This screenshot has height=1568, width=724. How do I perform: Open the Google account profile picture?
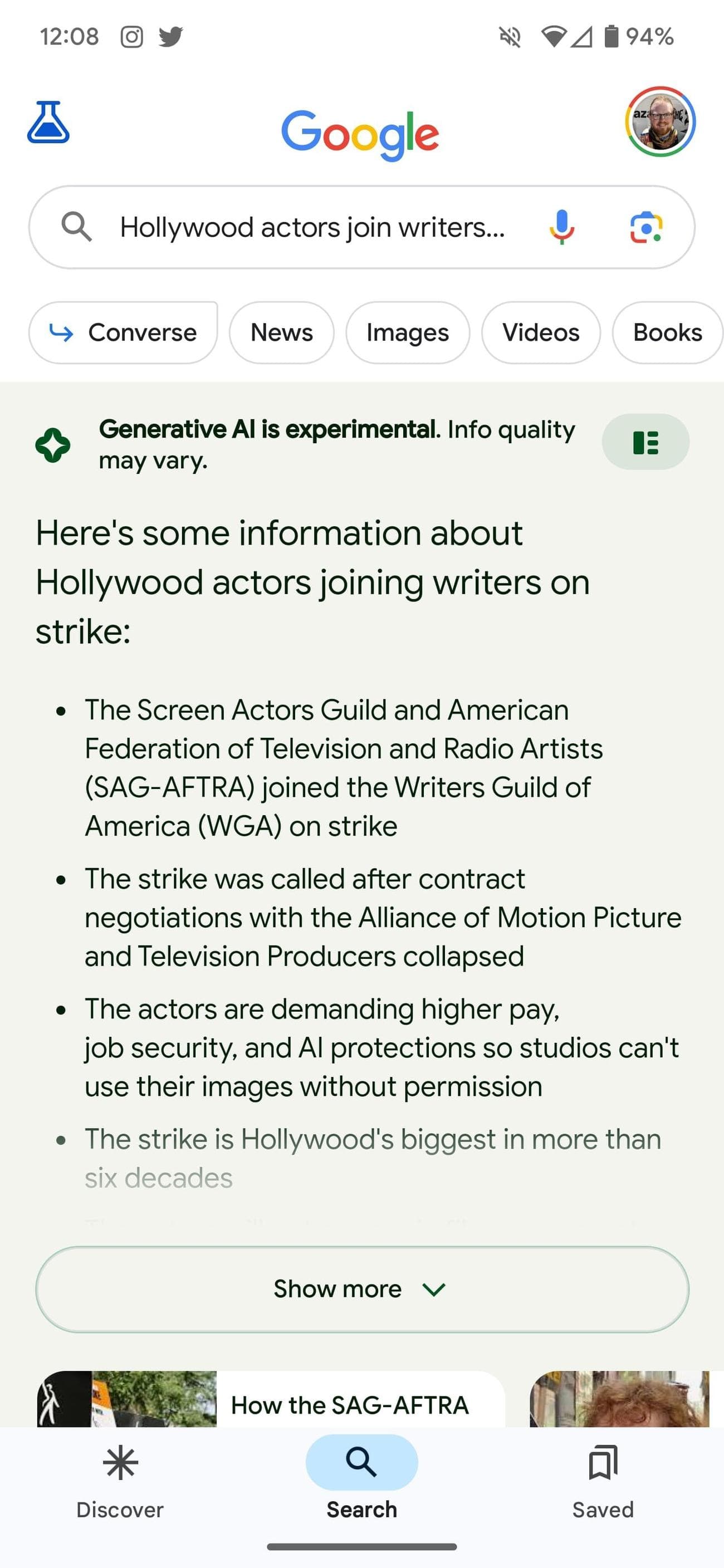click(660, 122)
